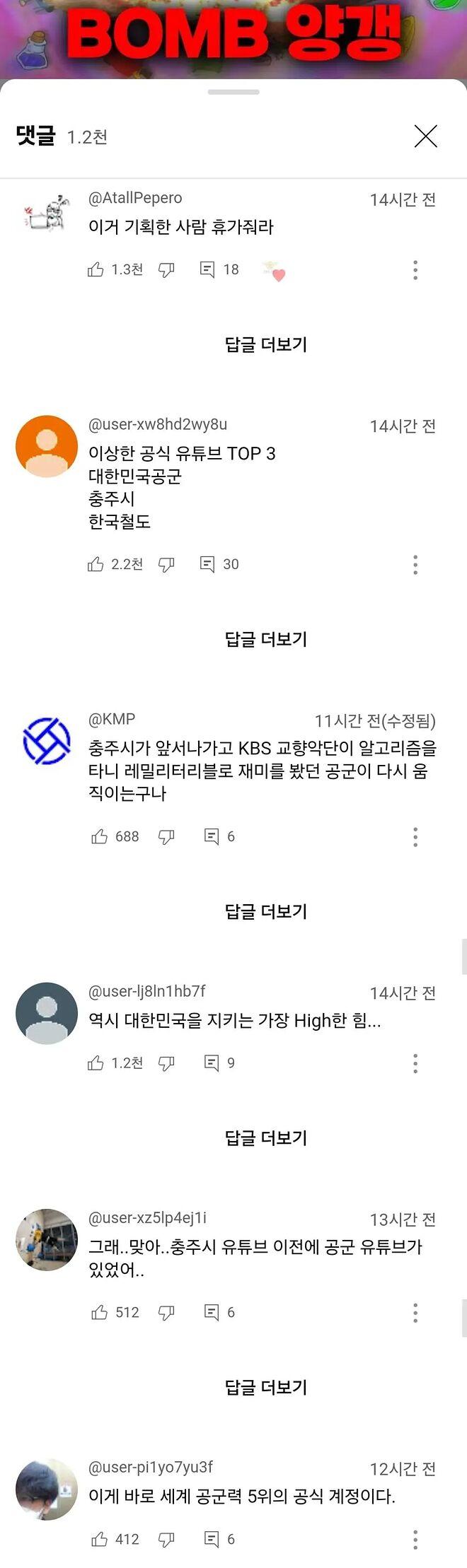
Task: Open options menu for @user-lj8ln1hb7f's comment
Action: [415, 1063]
